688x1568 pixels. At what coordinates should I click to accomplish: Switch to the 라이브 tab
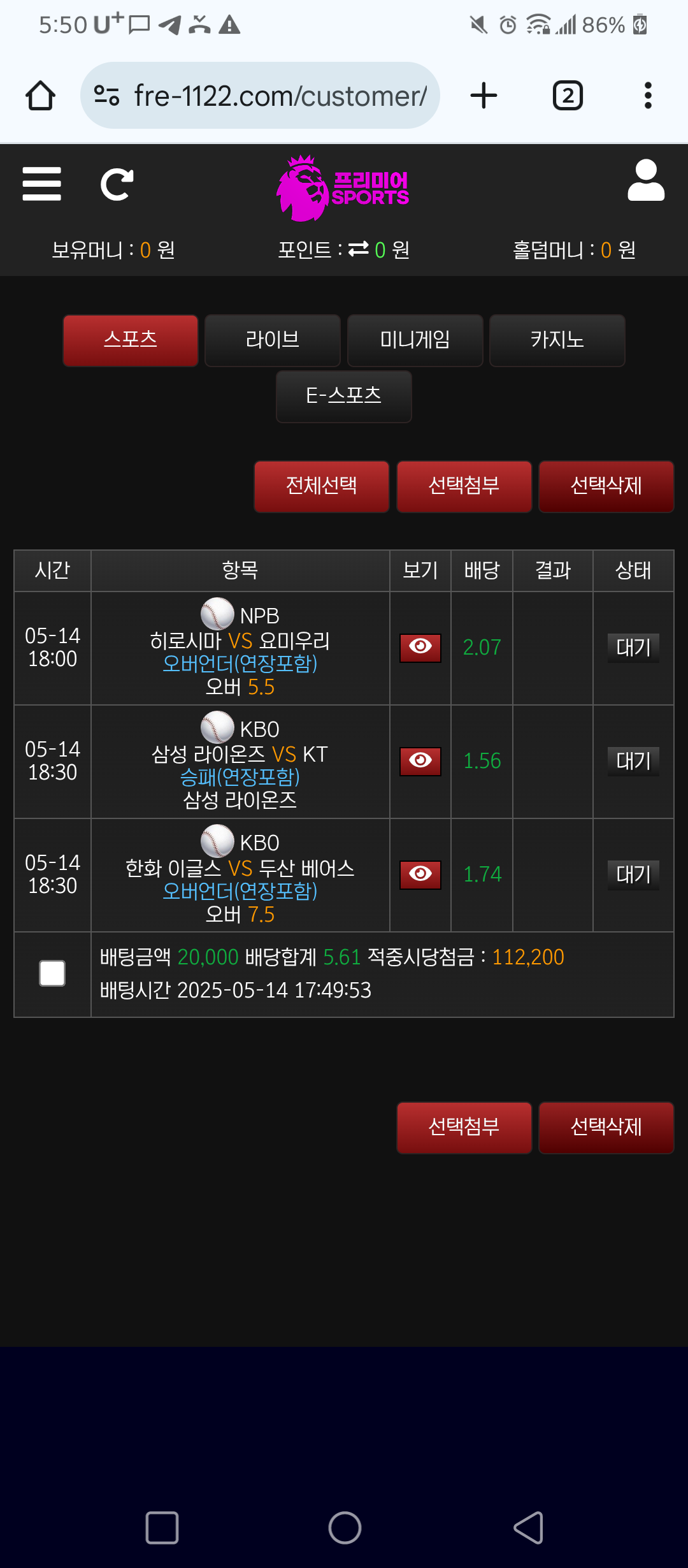point(273,340)
